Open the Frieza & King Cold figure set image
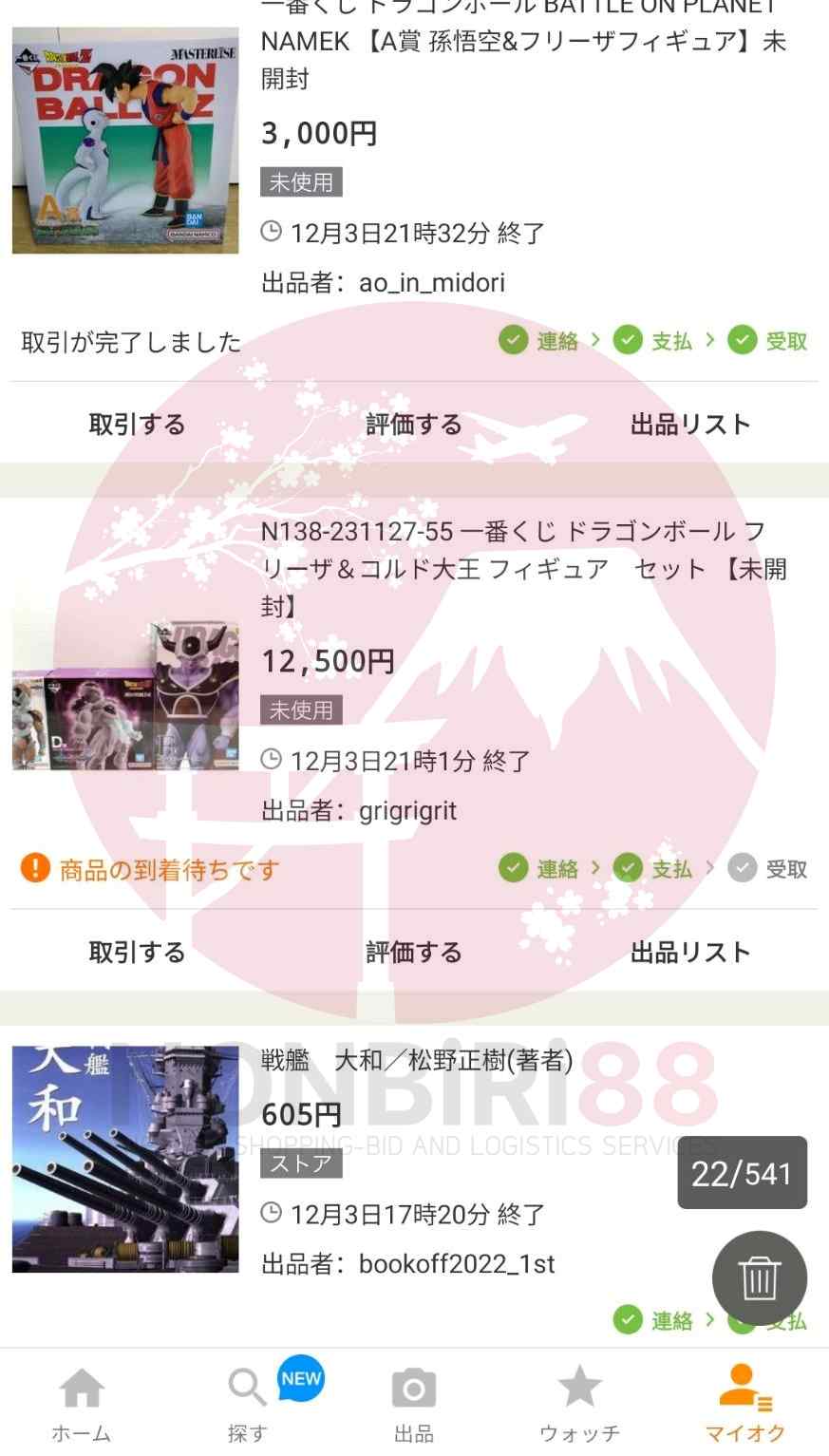829x1456 pixels. tap(125, 695)
